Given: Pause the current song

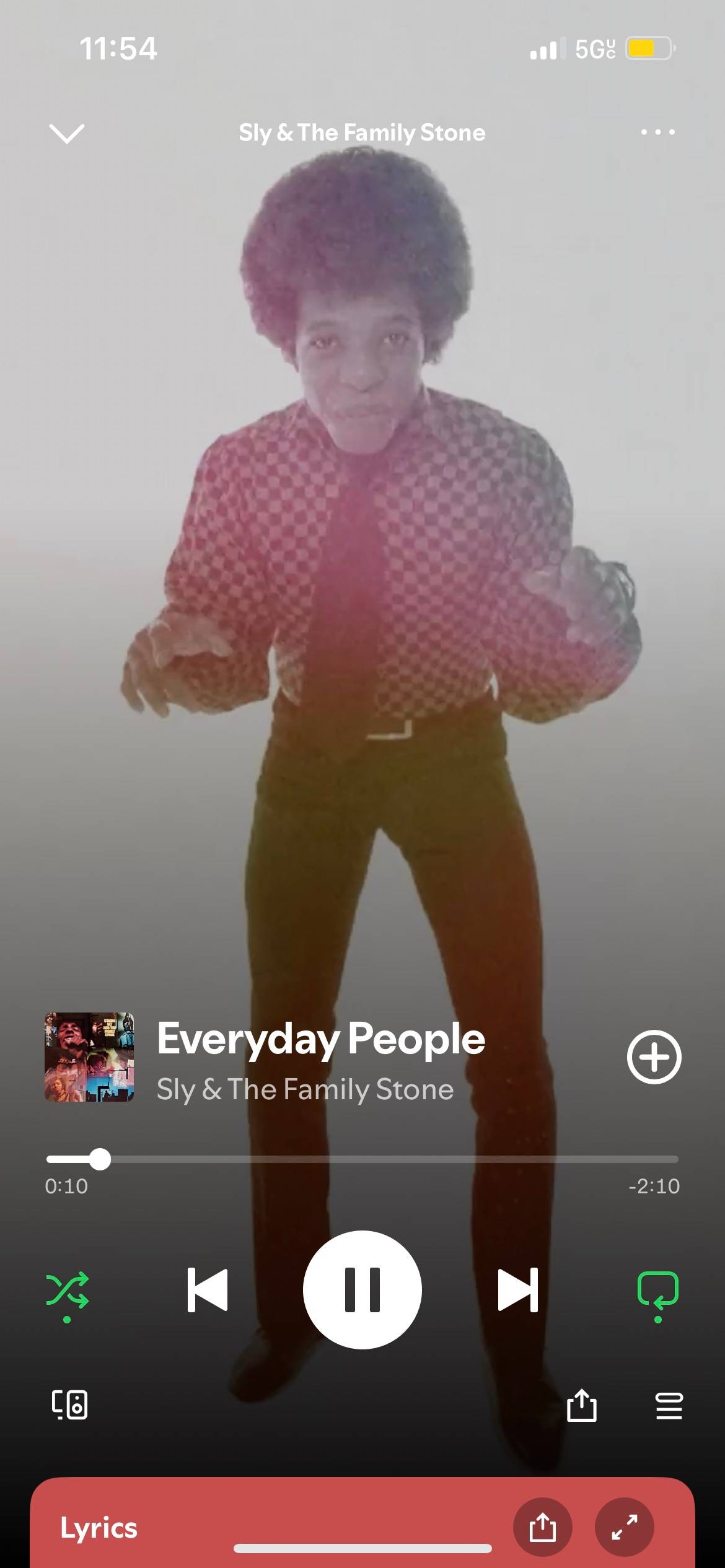Looking at the screenshot, I should click(362, 1290).
